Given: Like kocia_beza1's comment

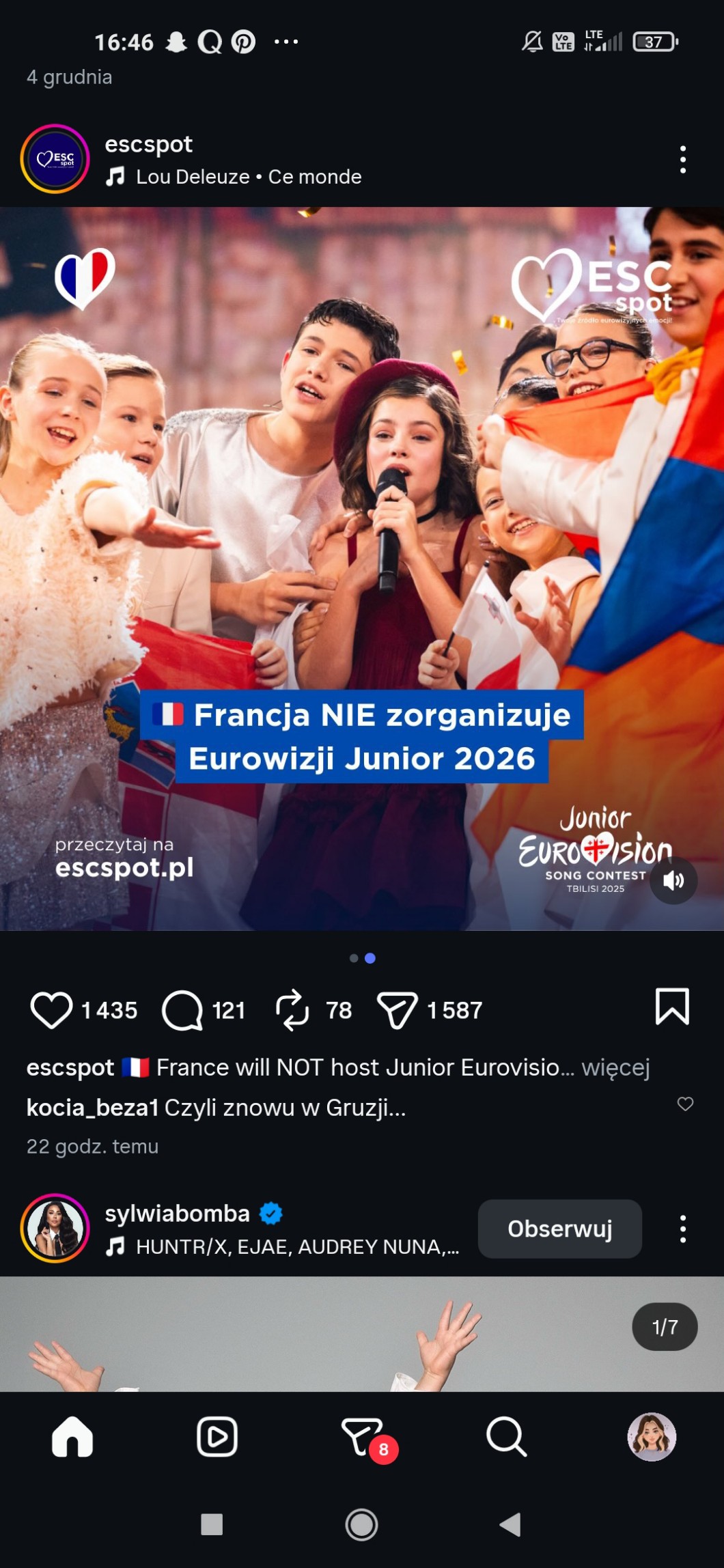Looking at the screenshot, I should pyautogui.click(x=685, y=1104).
